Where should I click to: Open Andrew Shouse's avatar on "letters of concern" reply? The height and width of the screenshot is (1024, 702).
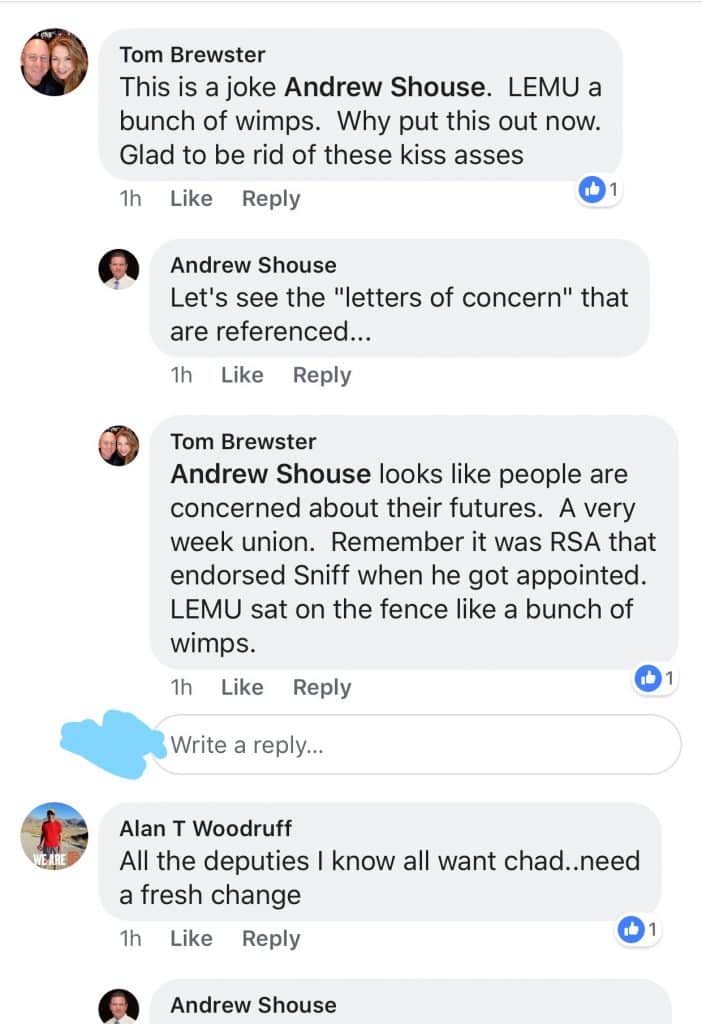119,268
